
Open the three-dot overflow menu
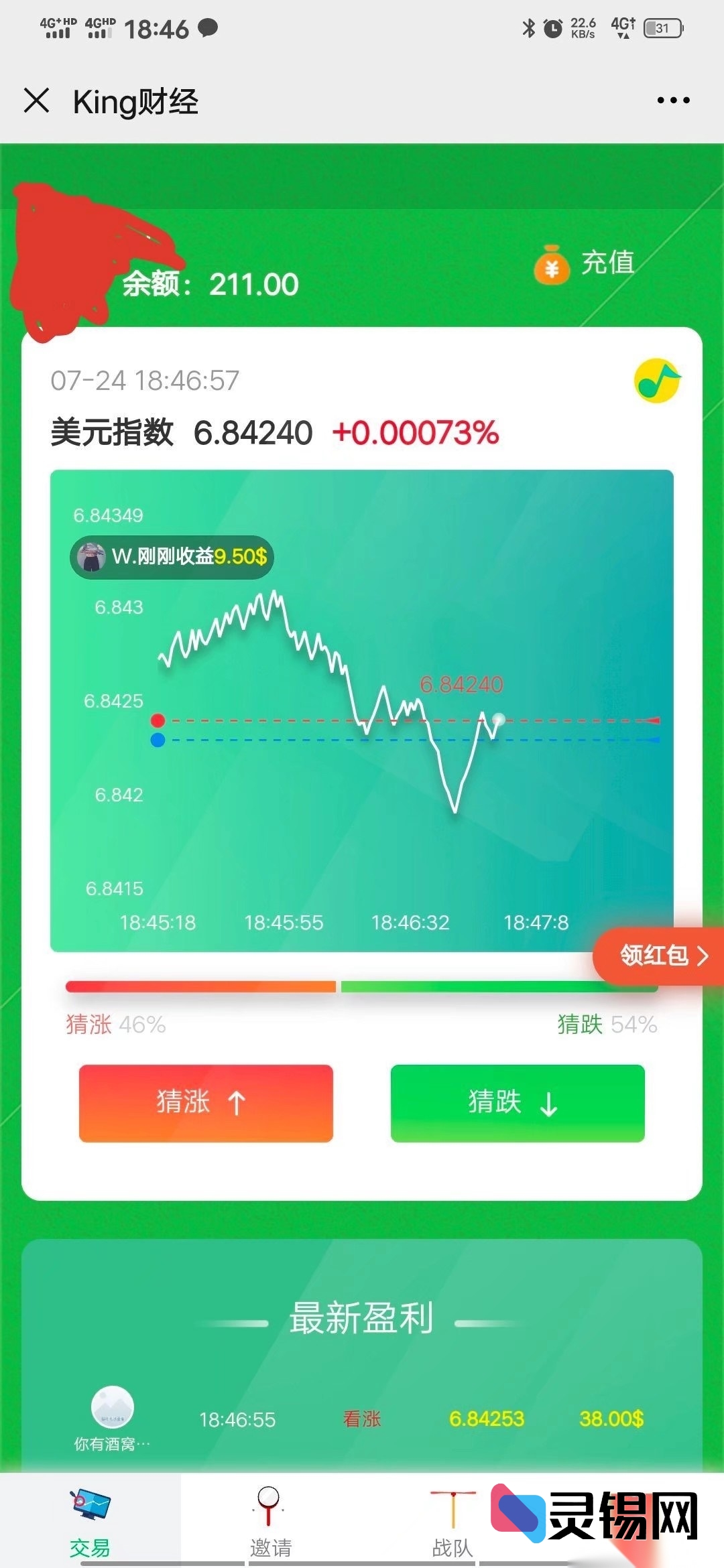pos(673,101)
